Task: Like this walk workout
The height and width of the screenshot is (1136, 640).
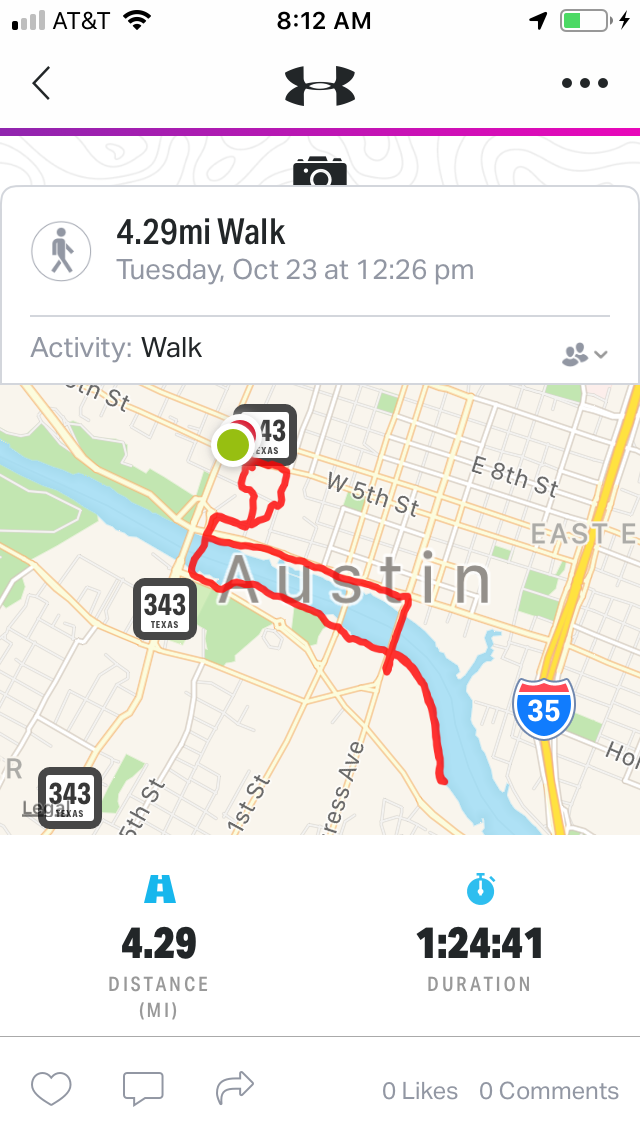Action: [x=51, y=1089]
